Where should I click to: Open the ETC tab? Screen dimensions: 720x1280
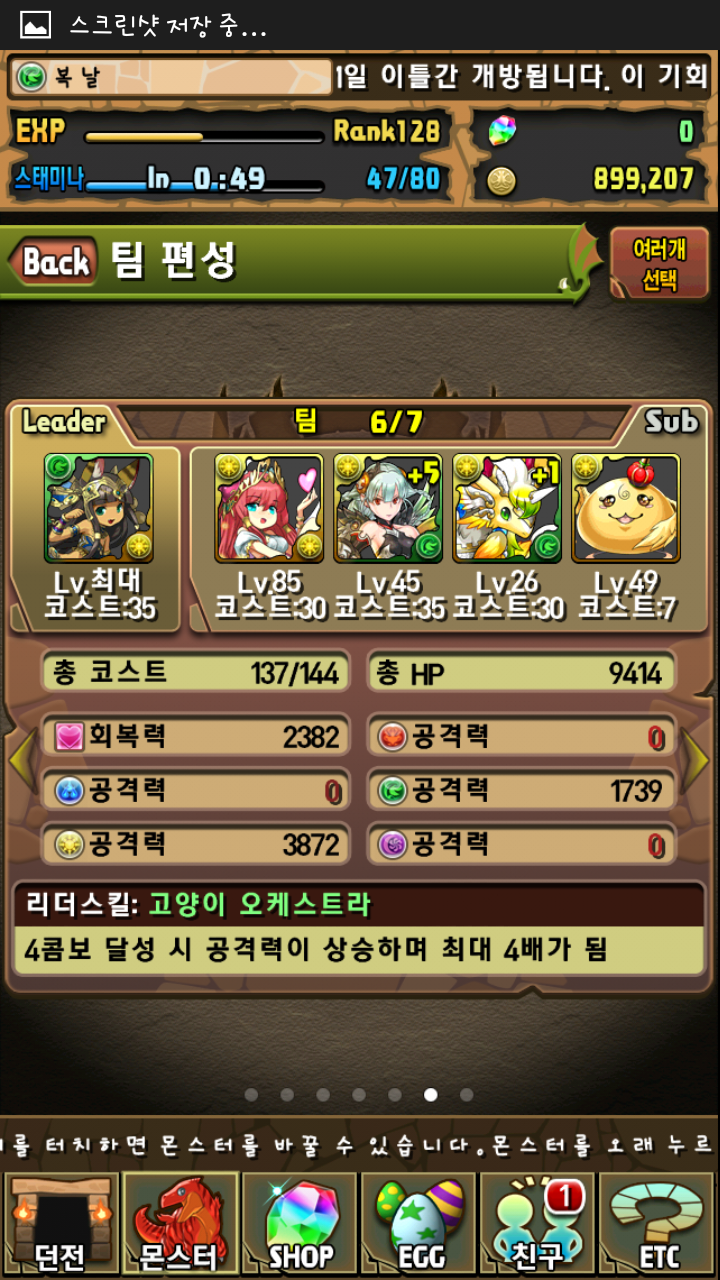[x=660, y=1224]
